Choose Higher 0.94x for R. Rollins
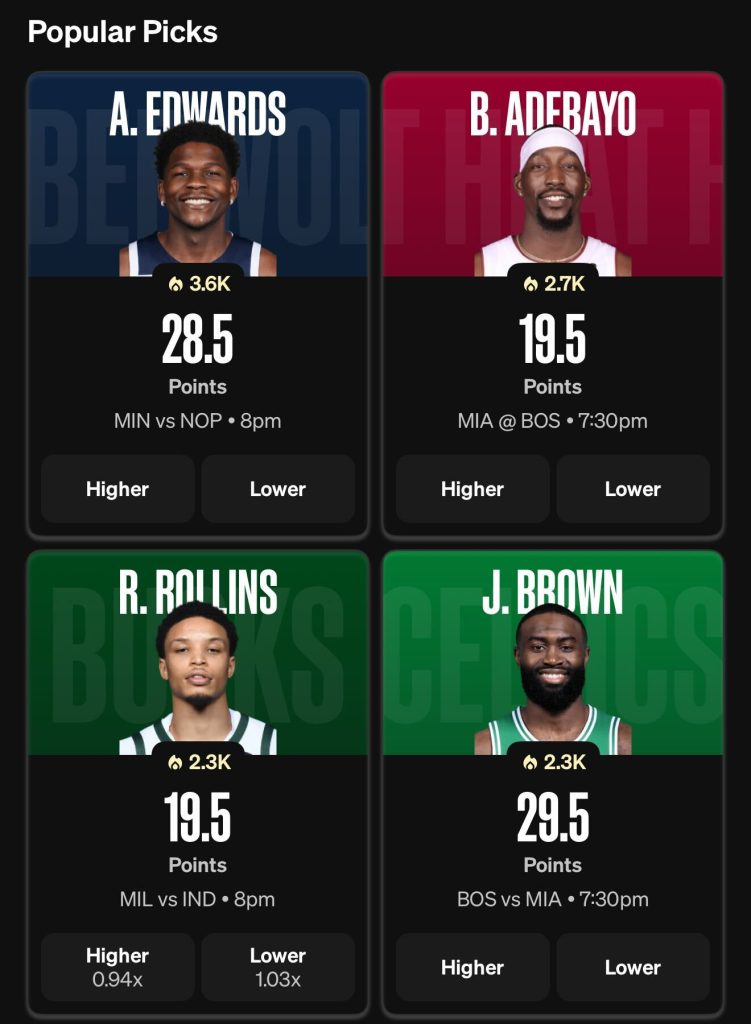Image resolution: width=751 pixels, height=1024 pixels. [118, 967]
